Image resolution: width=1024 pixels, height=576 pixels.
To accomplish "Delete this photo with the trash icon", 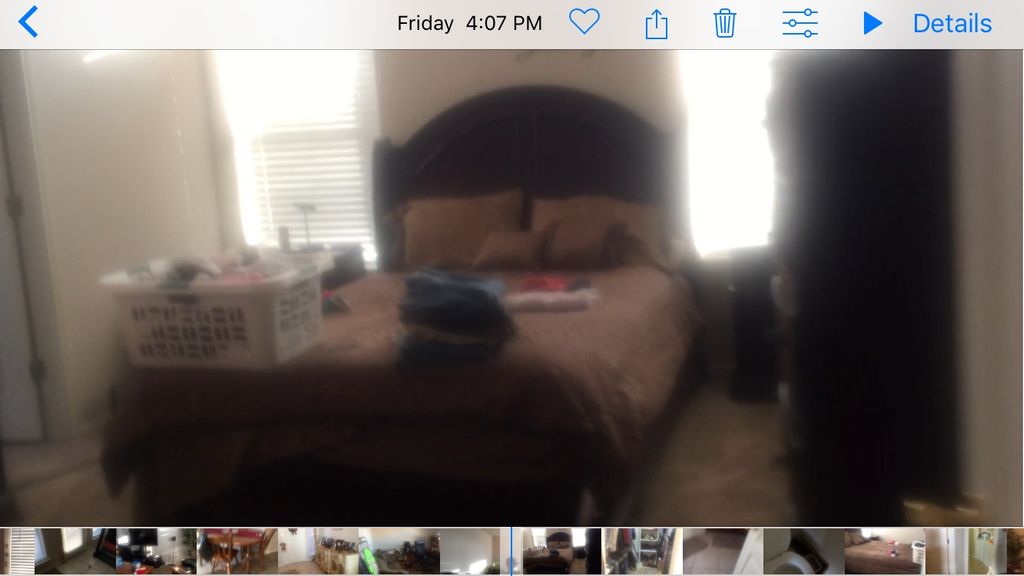I will (725, 23).
